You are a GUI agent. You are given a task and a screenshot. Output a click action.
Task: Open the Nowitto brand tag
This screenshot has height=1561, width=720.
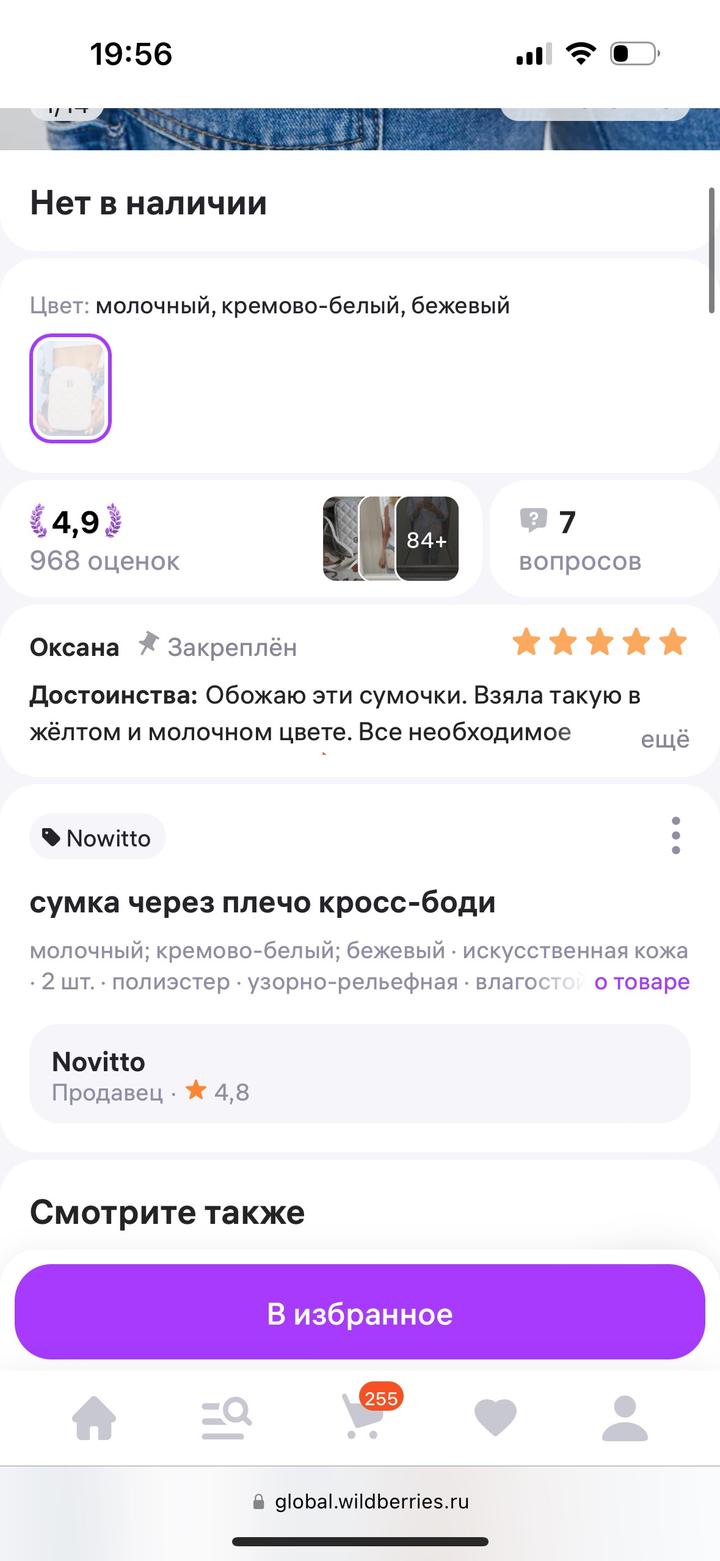coord(98,838)
